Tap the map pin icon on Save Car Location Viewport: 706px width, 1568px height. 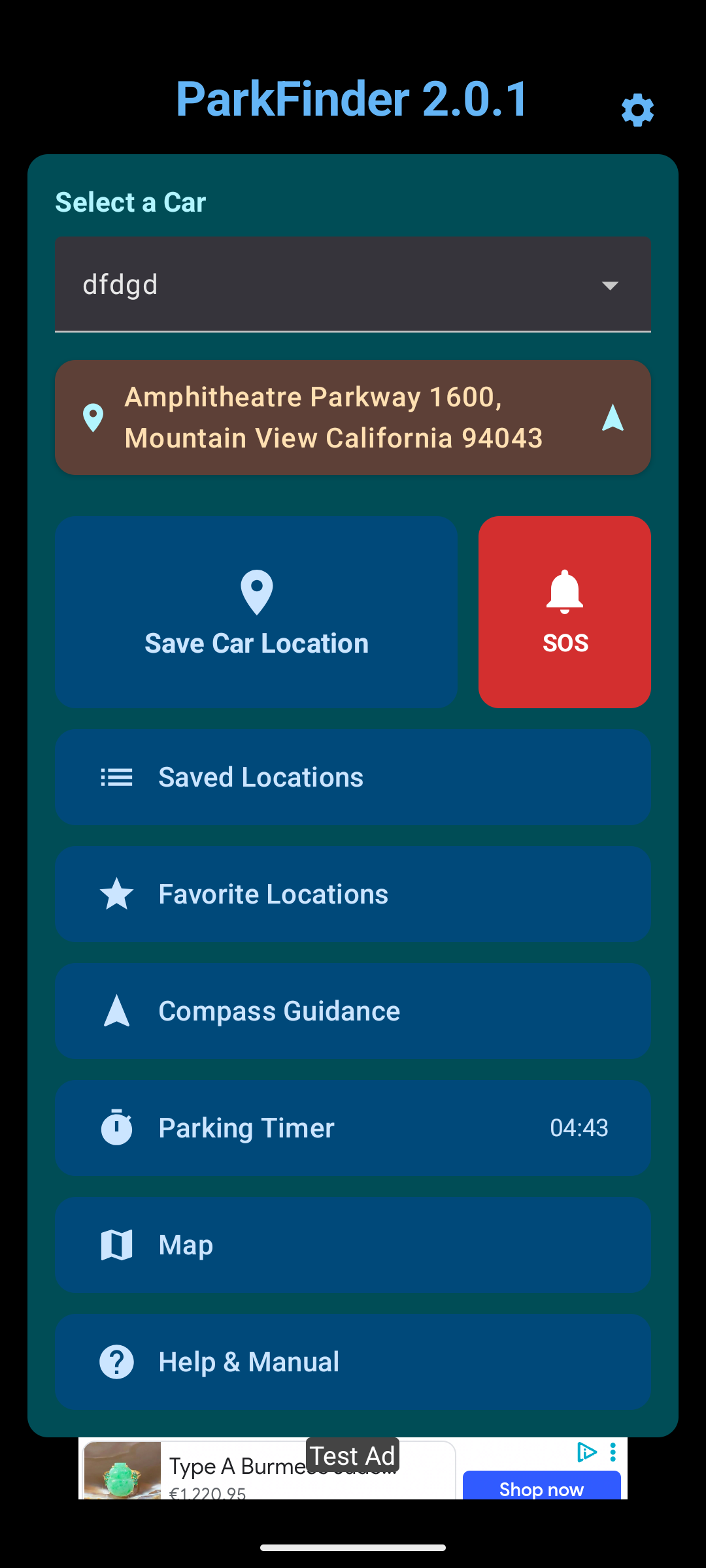256,593
